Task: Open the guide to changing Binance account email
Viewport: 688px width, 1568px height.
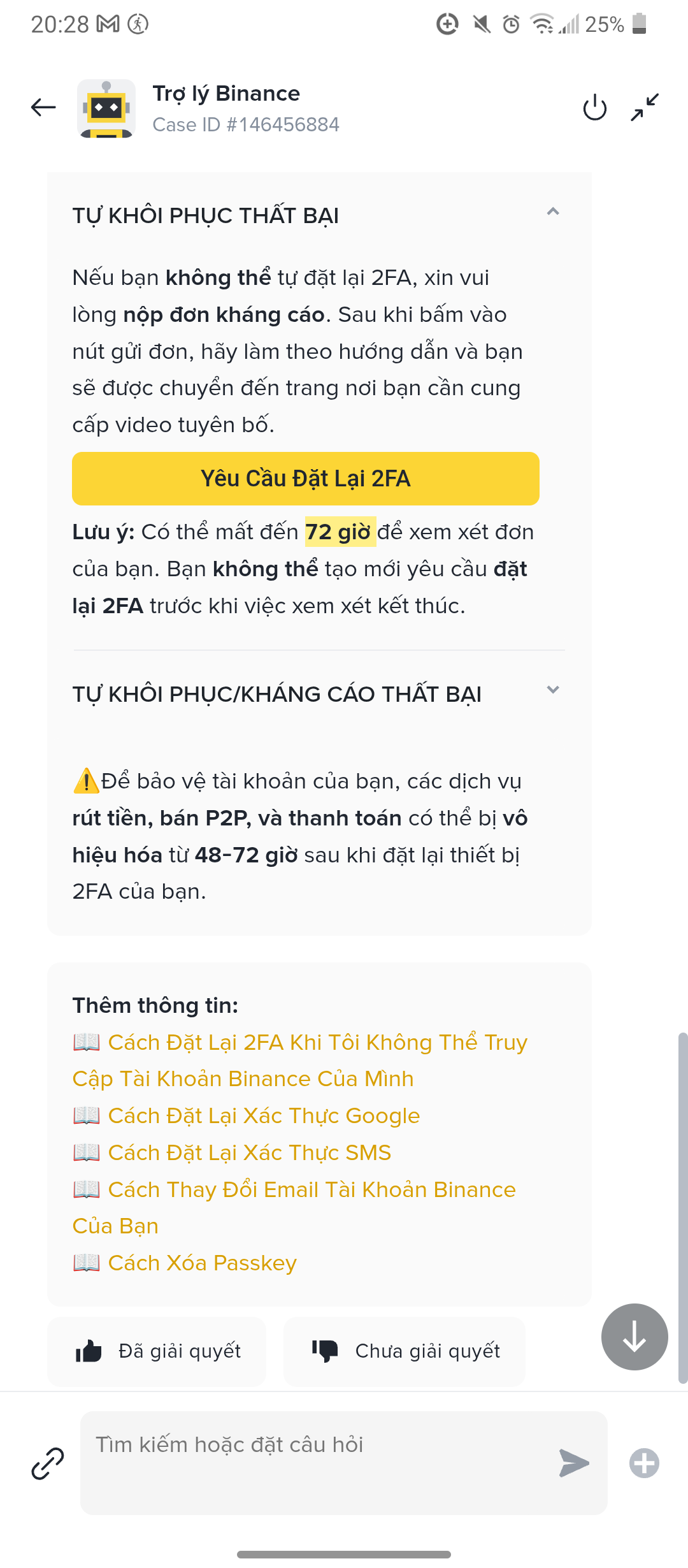Action: [x=311, y=1190]
